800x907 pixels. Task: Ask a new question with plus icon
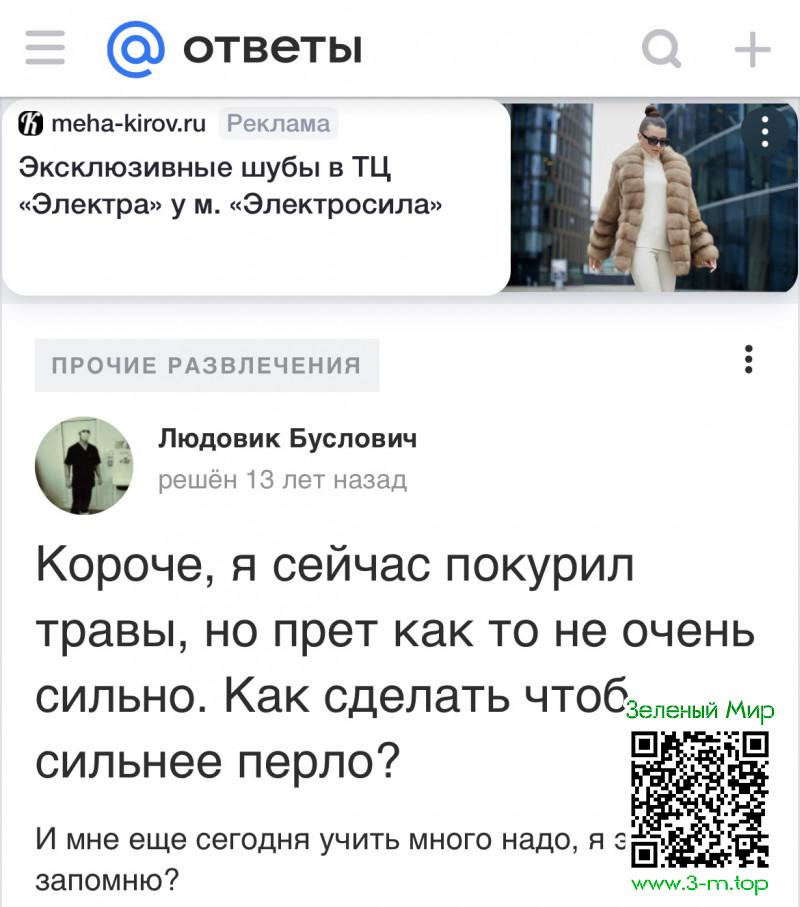pyautogui.click(x=752, y=48)
